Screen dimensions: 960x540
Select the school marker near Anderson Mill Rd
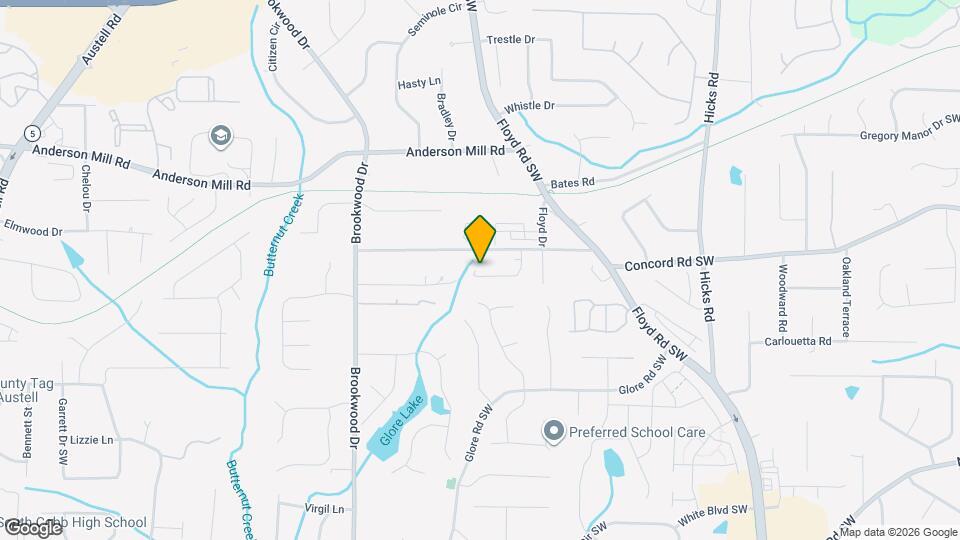pyautogui.click(x=219, y=136)
